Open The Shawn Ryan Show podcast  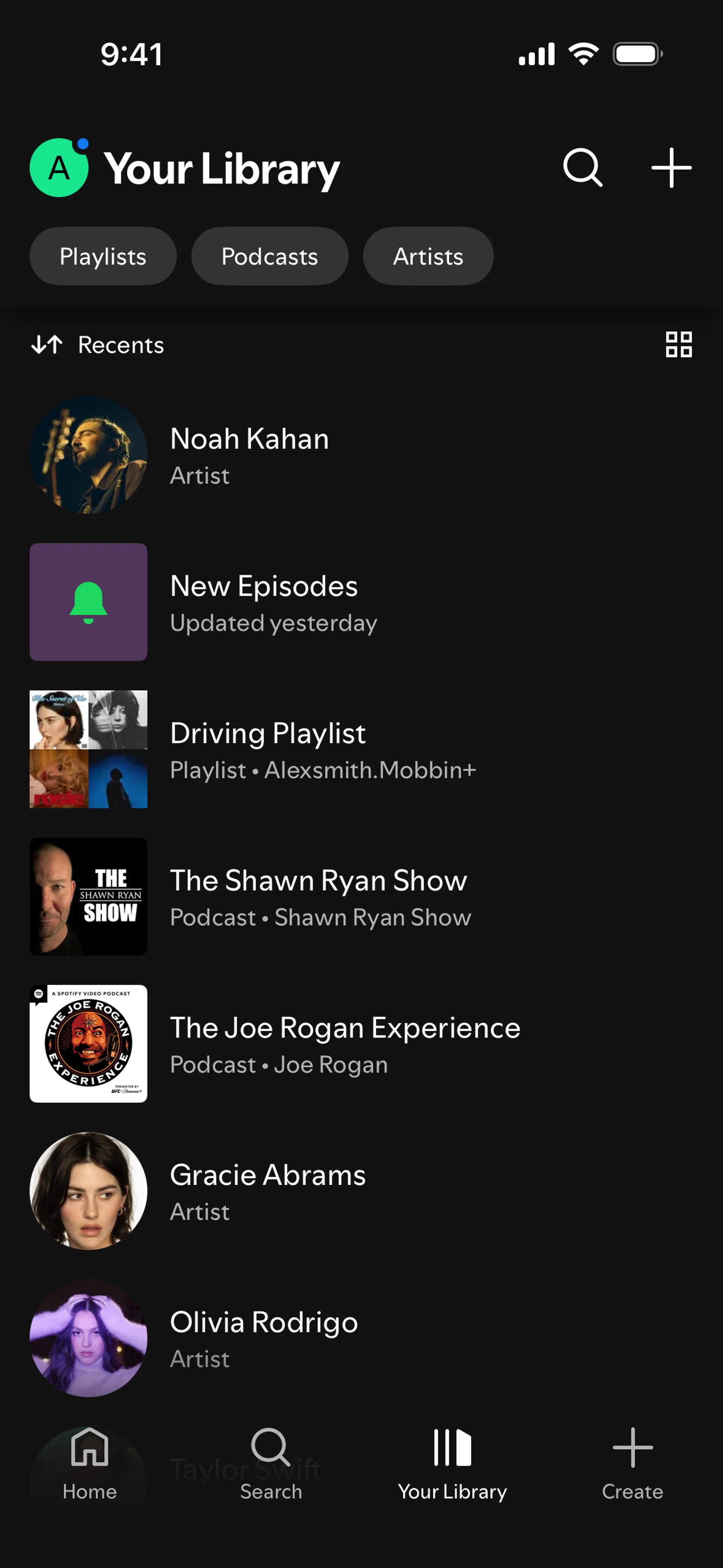(318, 897)
